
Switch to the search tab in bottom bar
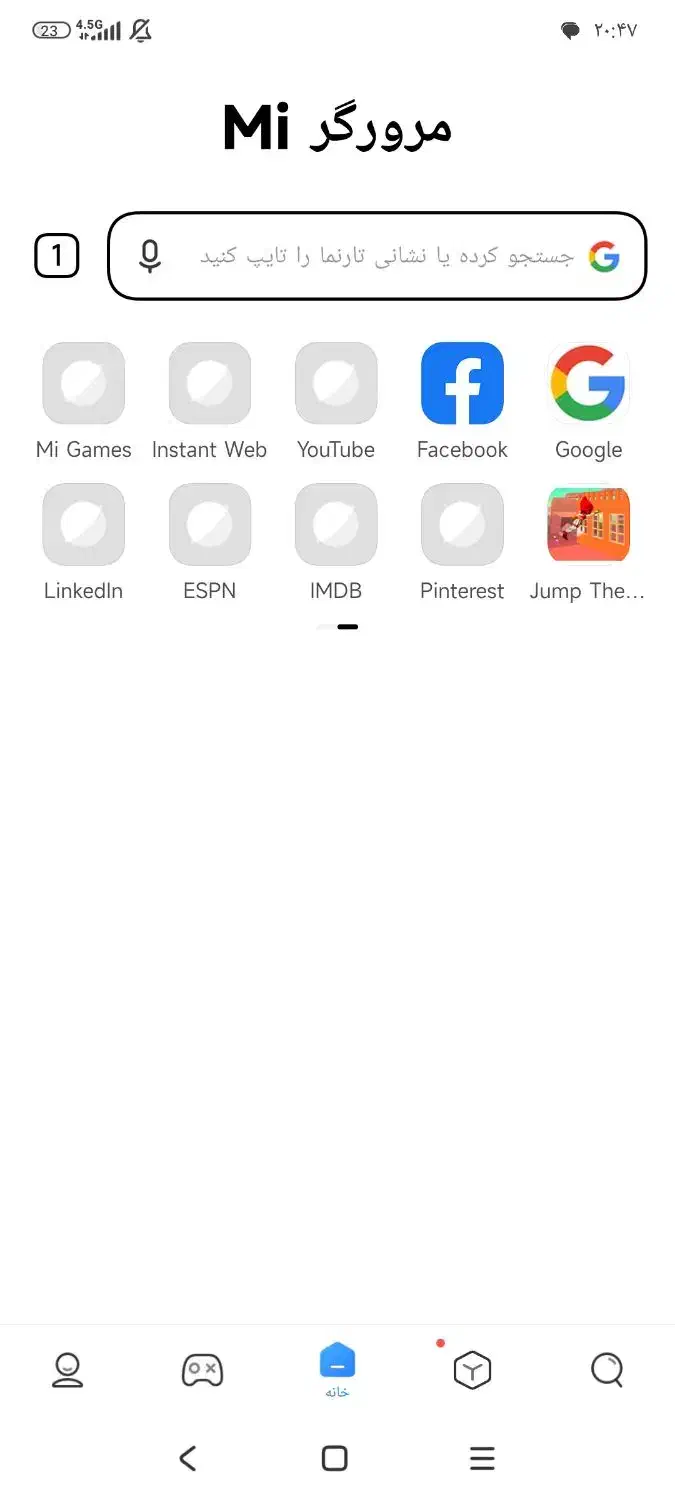pos(607,1369)
